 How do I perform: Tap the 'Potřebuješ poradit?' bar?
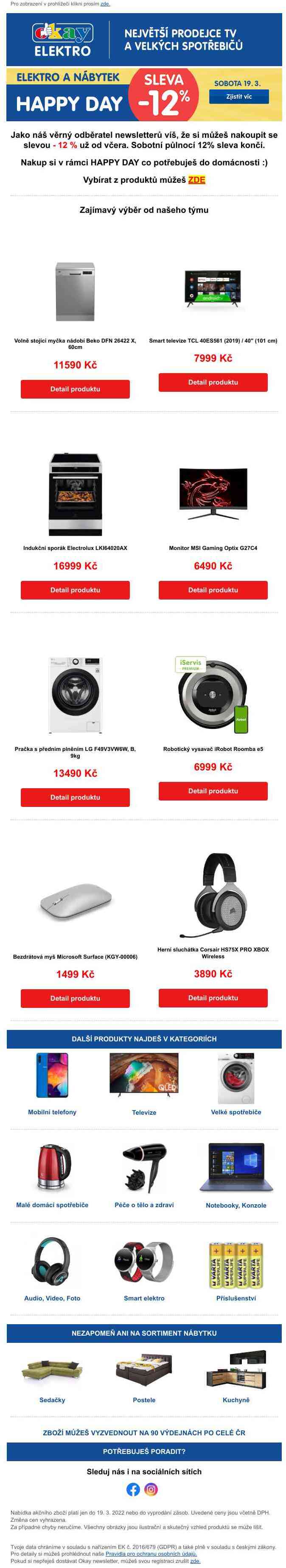point(144,1451)
